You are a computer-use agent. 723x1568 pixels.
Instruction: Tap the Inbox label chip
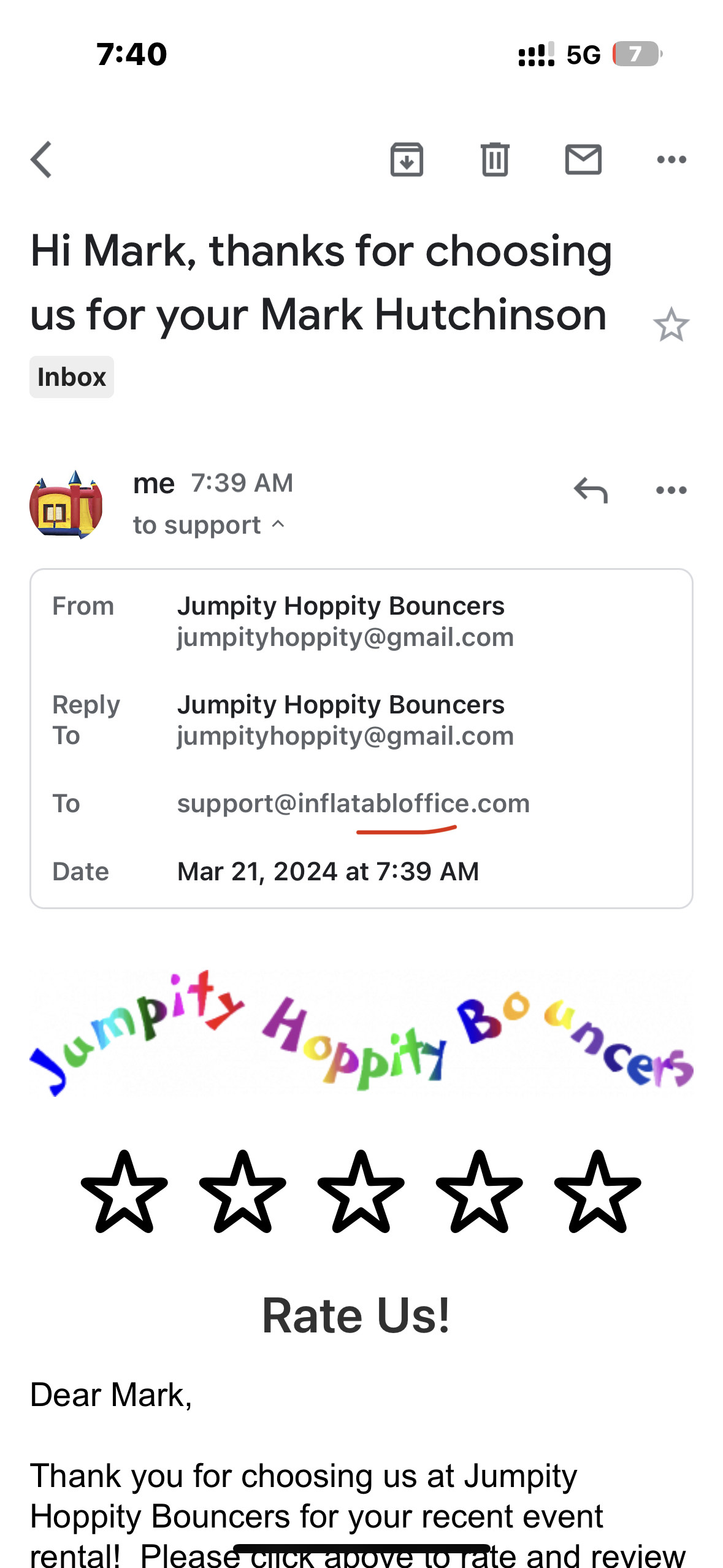pos(72,377)
